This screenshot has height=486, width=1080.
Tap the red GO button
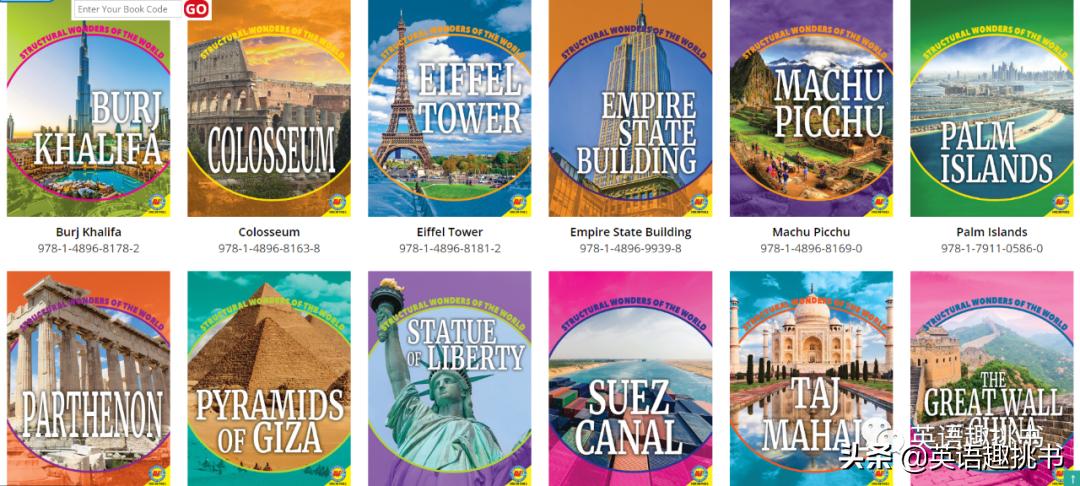click(x=196, y=9)
